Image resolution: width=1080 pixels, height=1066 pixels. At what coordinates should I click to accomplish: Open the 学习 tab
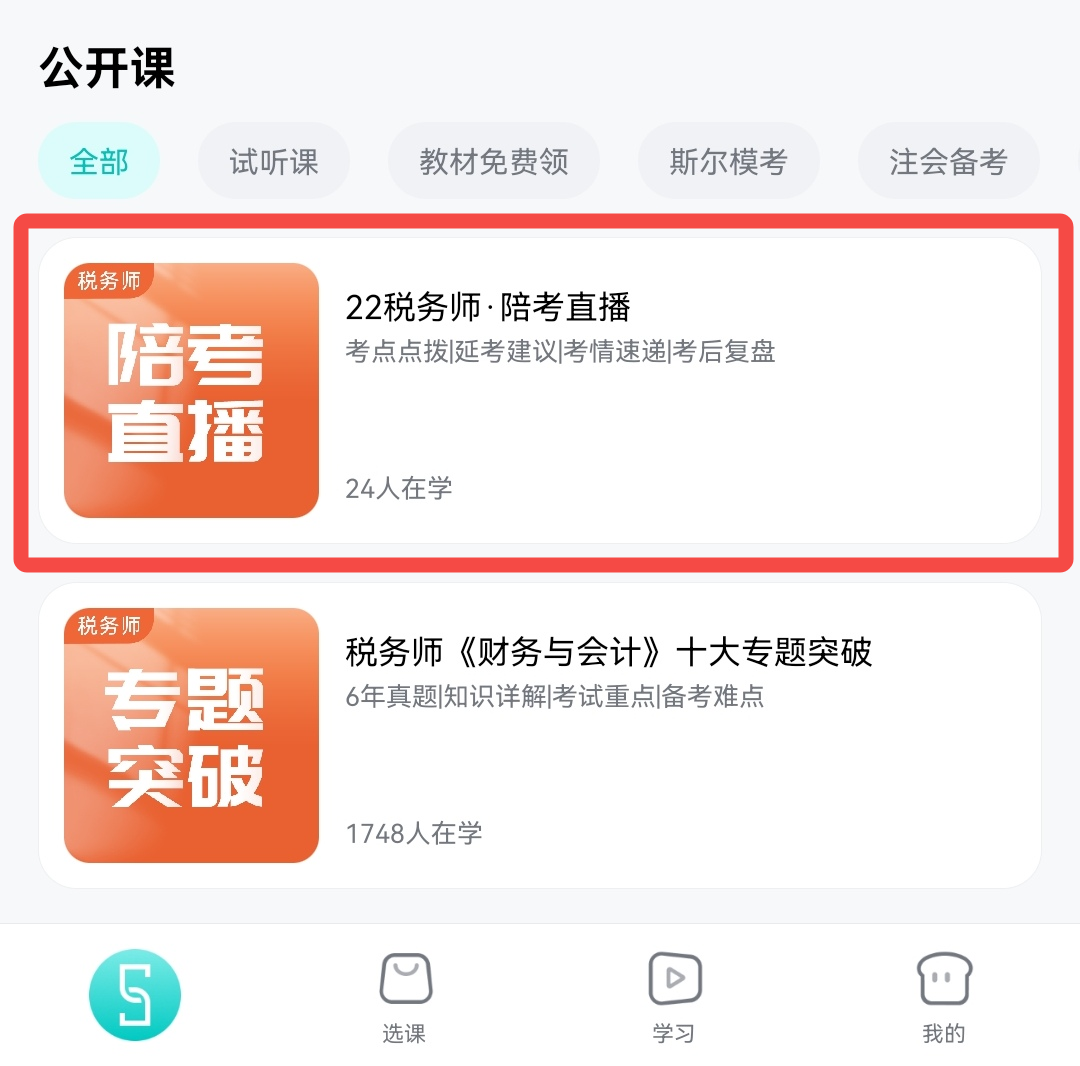[x=674, y=997]
